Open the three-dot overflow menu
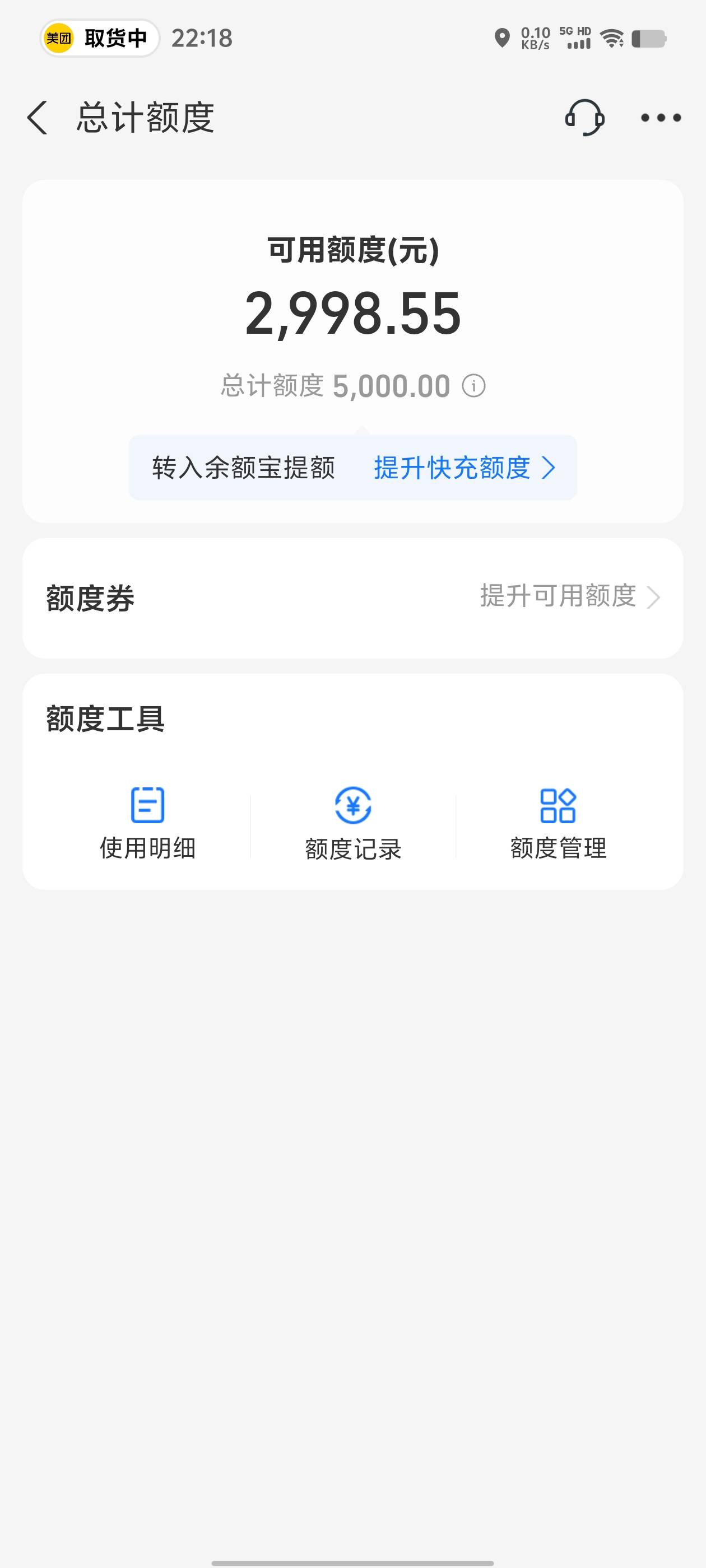The height and width of the screenshot is (1568, 706). (660, 118)
